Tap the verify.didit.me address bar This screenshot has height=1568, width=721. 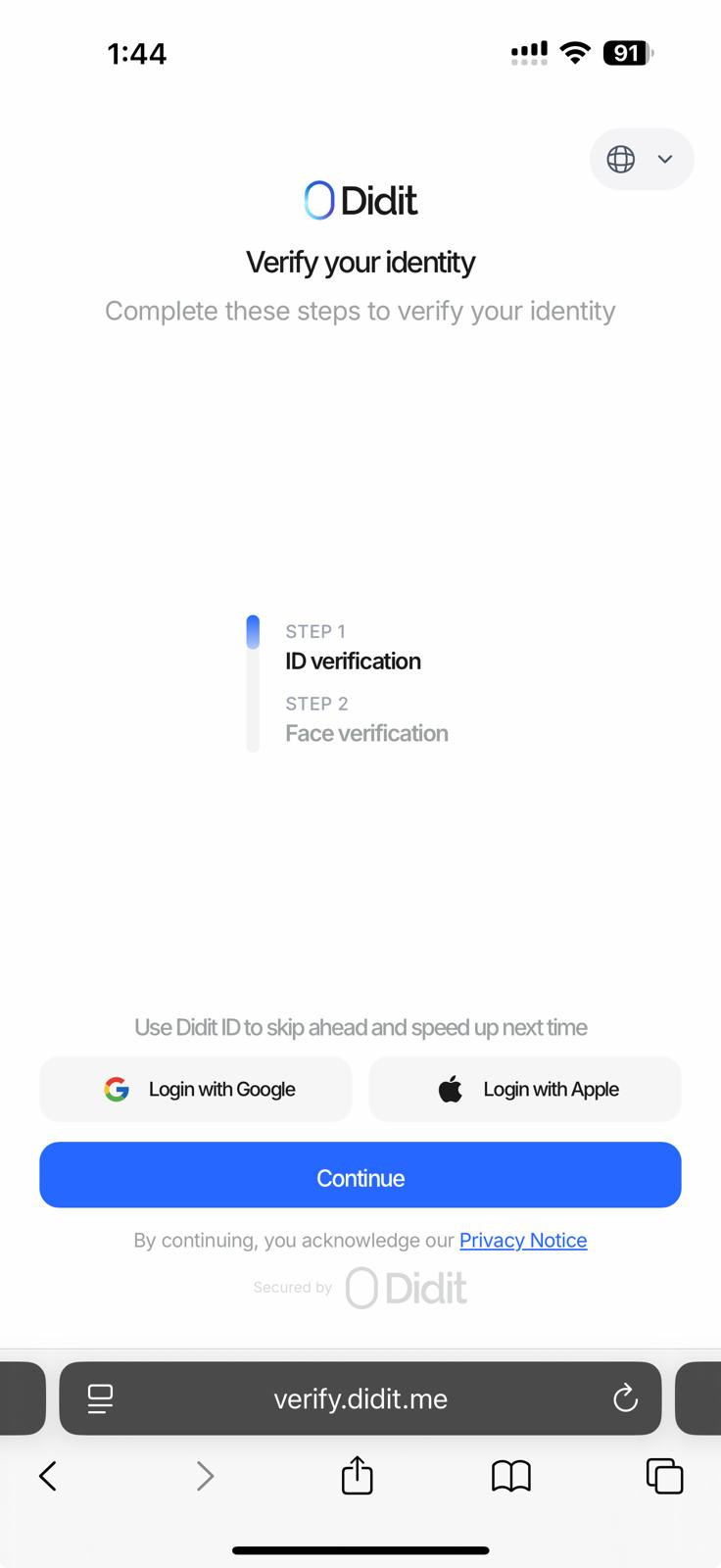click(x=360, y=1398)
